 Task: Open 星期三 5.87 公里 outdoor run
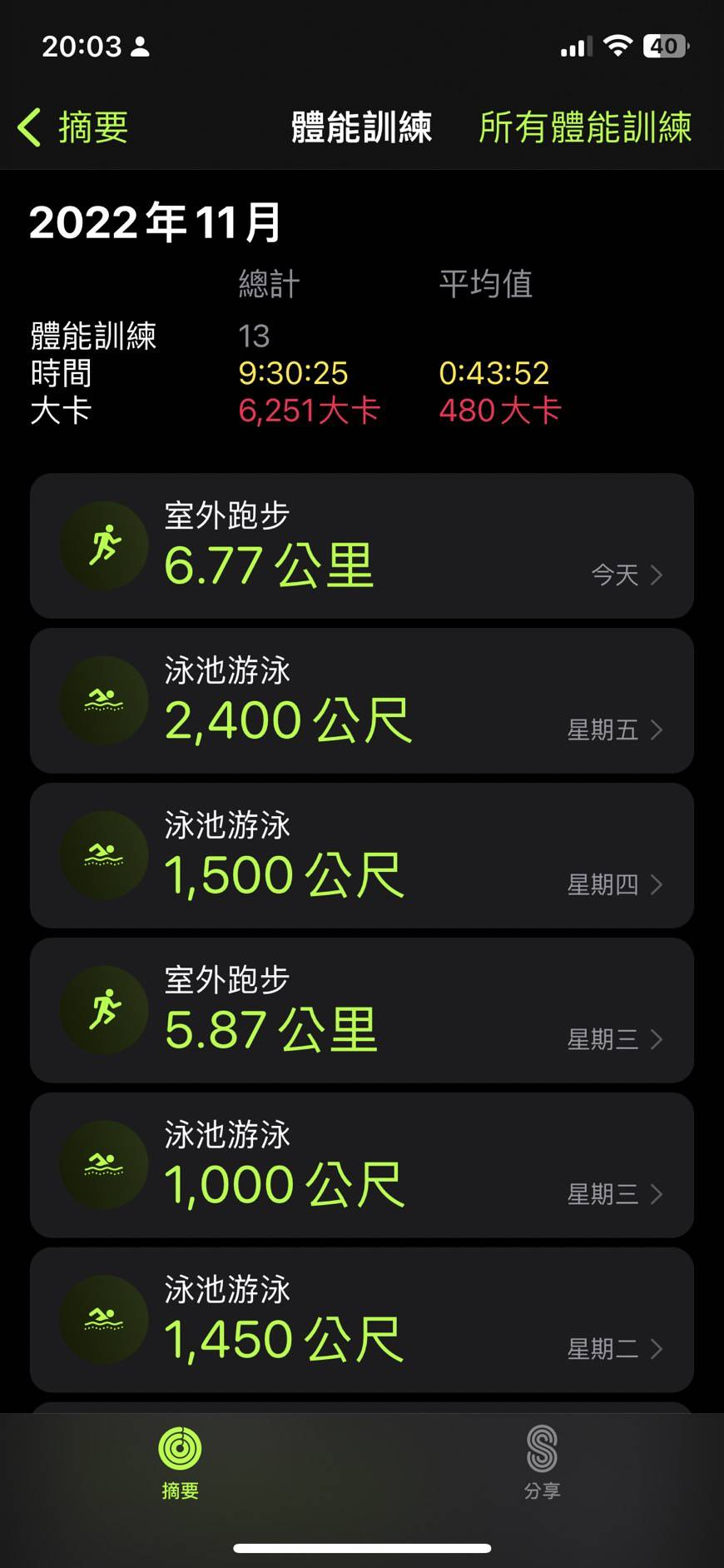coord(361,1010)
